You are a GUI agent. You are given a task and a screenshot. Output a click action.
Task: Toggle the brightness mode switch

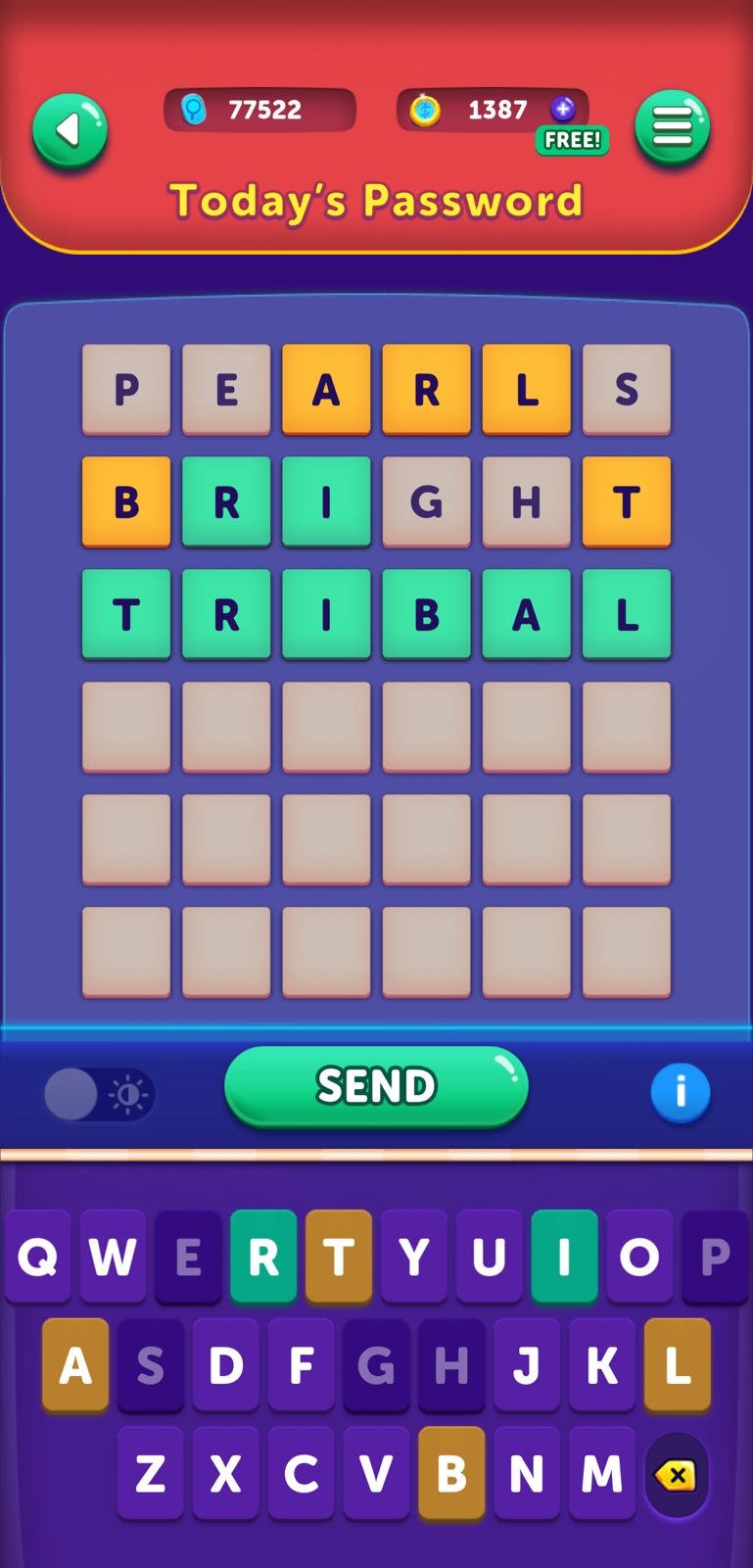[x=99, y=1094]
